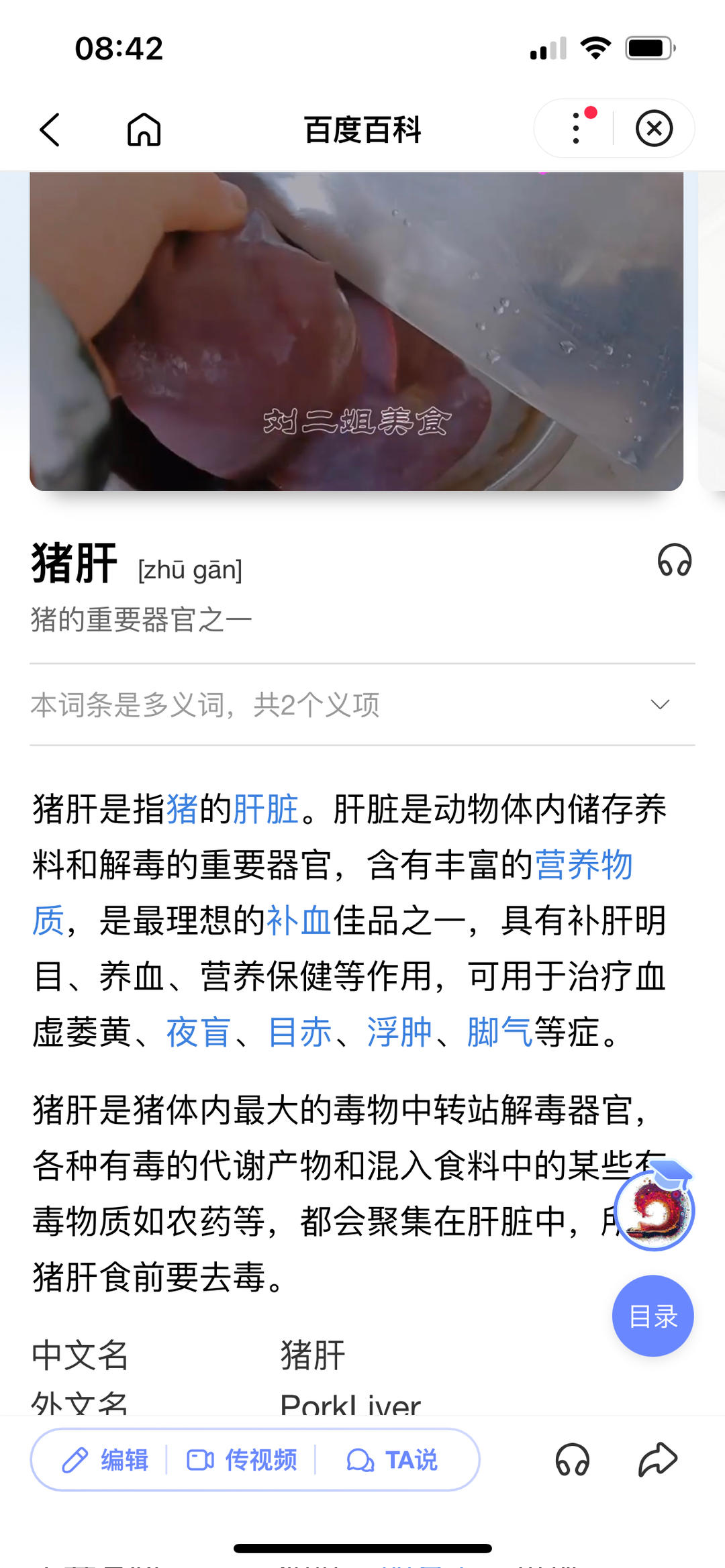The height and width of the screenshot is (1568, 725).
Task: Close the mini program
Action: (x=654, y=128)
